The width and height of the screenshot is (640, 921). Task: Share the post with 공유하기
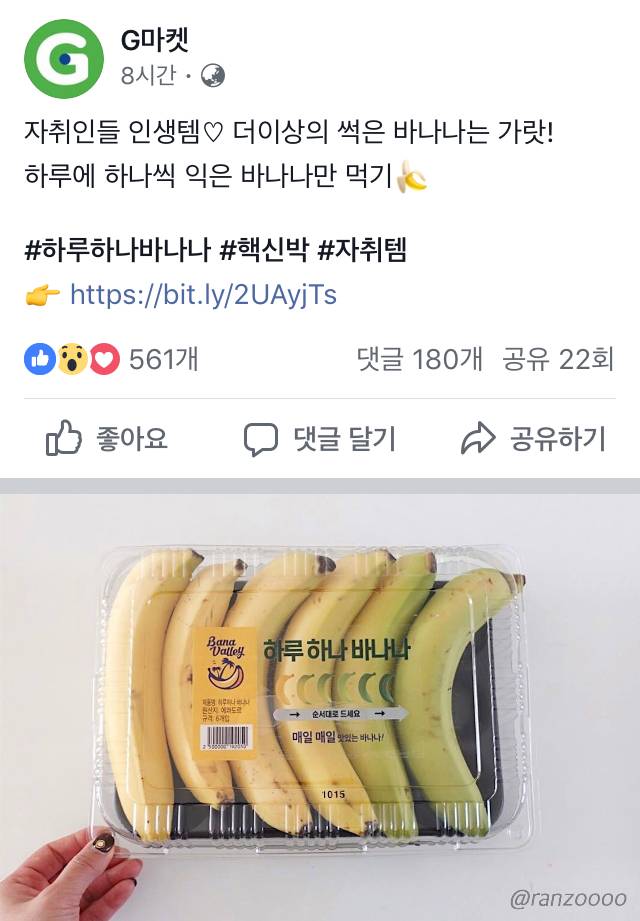533,438
